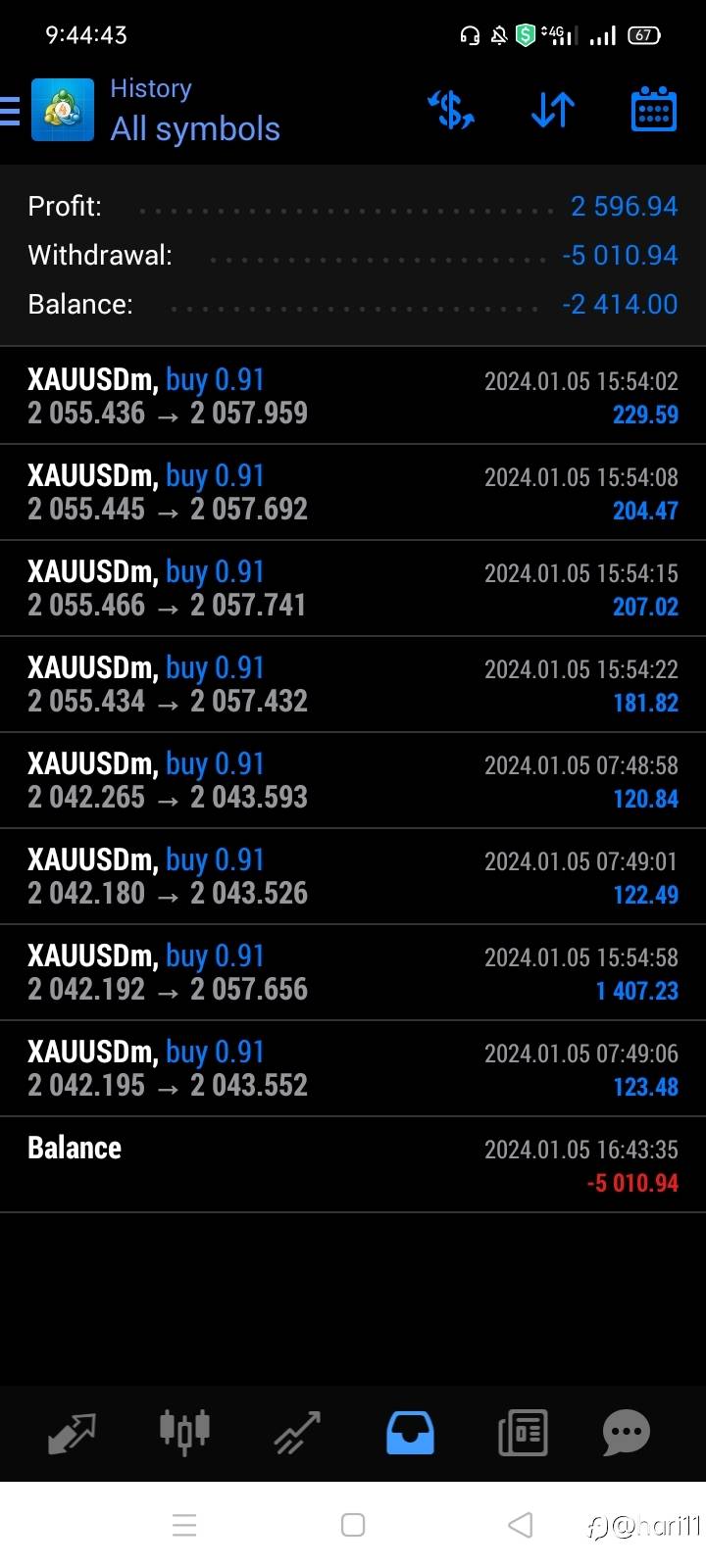This screenshot has height=1568, width=706.
Task: Go to the Trade tab
Action: (297, 1433)
